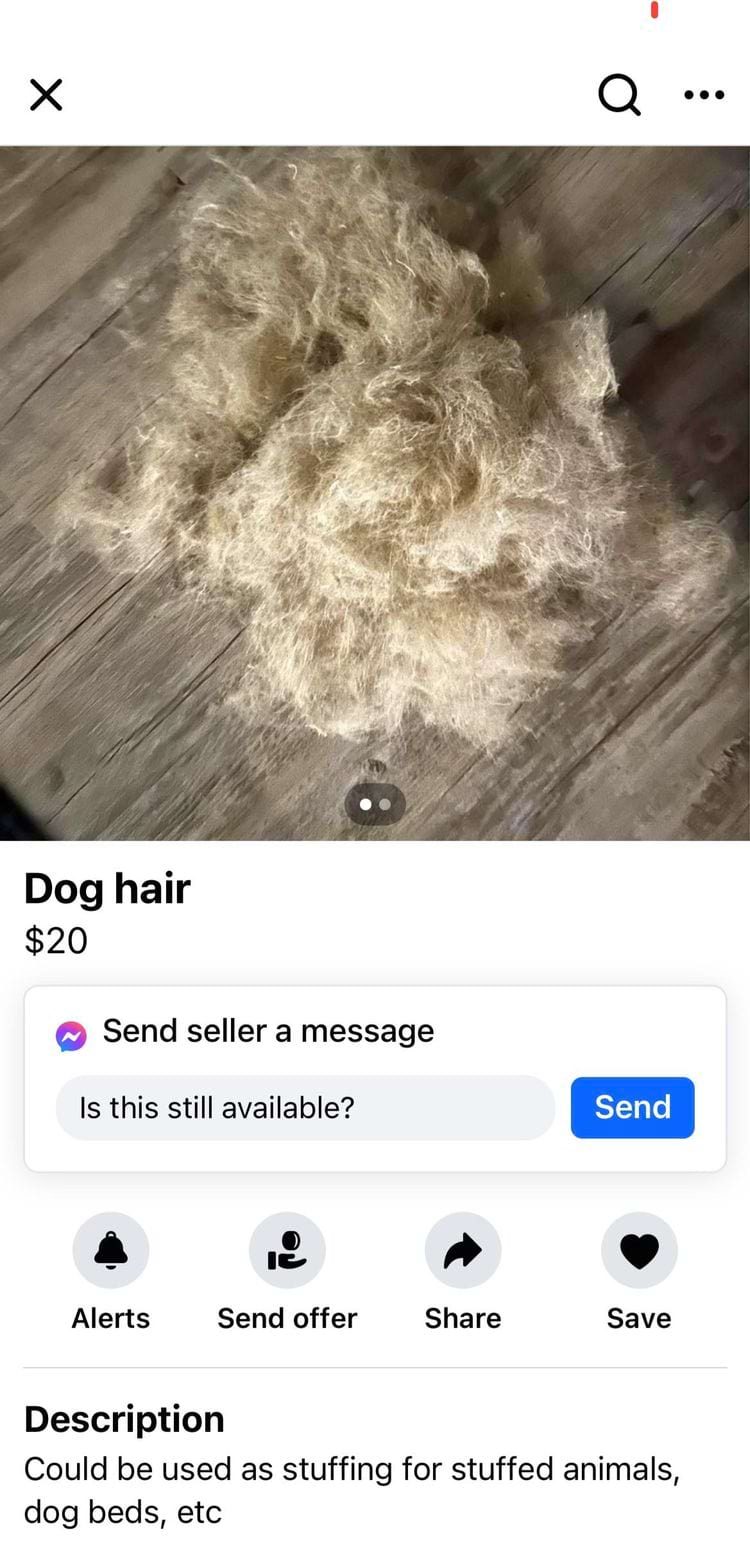Send the availability message to seller

click(632, 1107)
